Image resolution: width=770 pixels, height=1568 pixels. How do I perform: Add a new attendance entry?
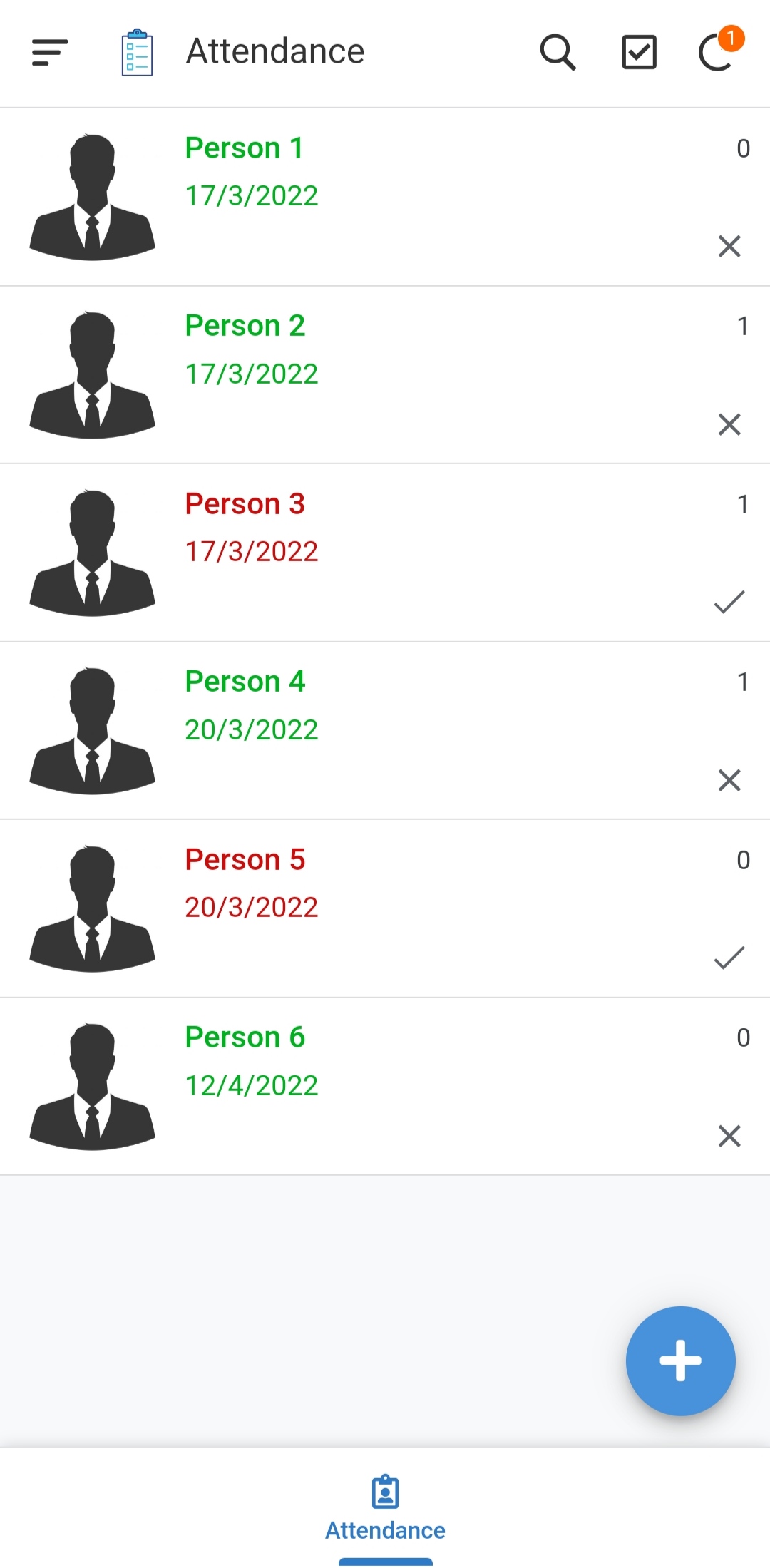[680, 1361]
